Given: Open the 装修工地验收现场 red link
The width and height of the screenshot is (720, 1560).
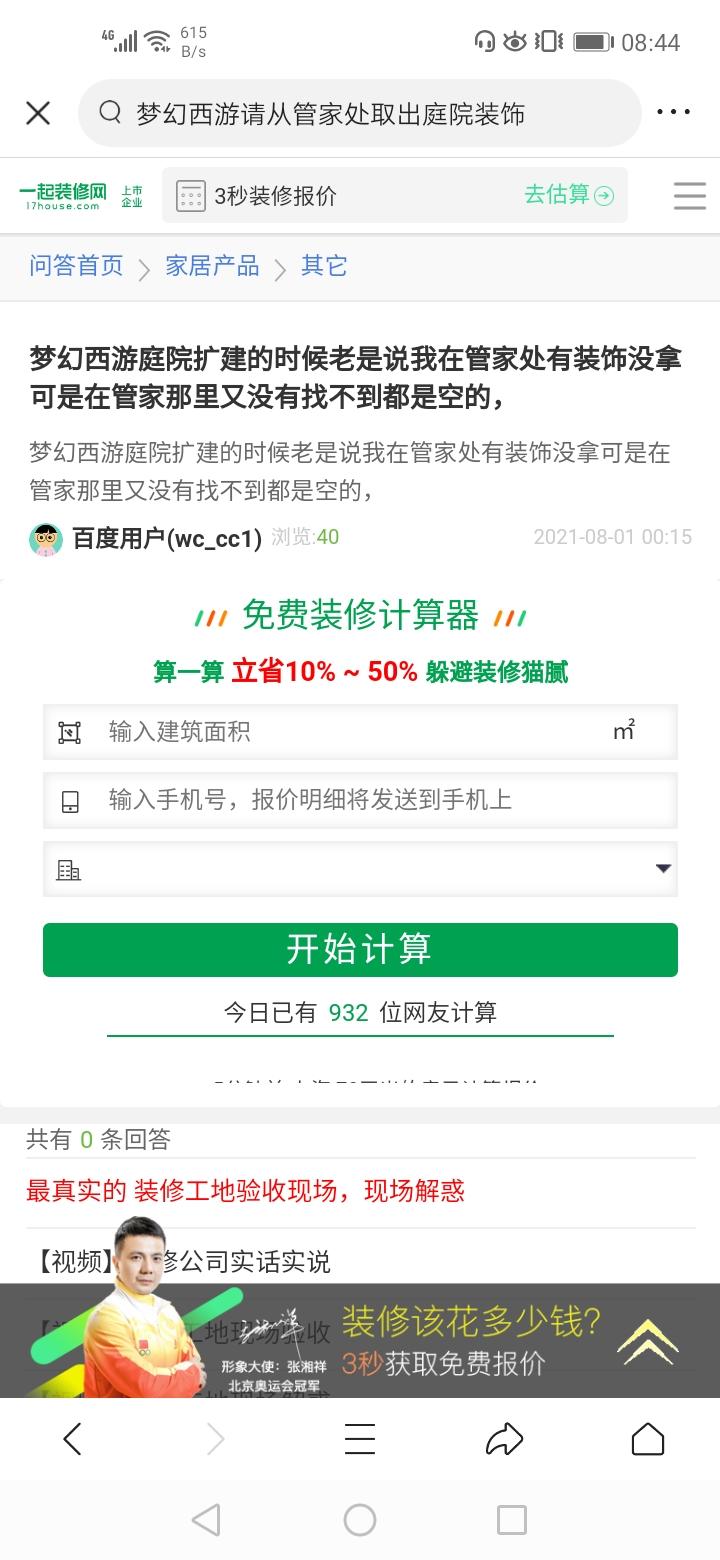Looking at the screenshot, I should point(245,1191).
